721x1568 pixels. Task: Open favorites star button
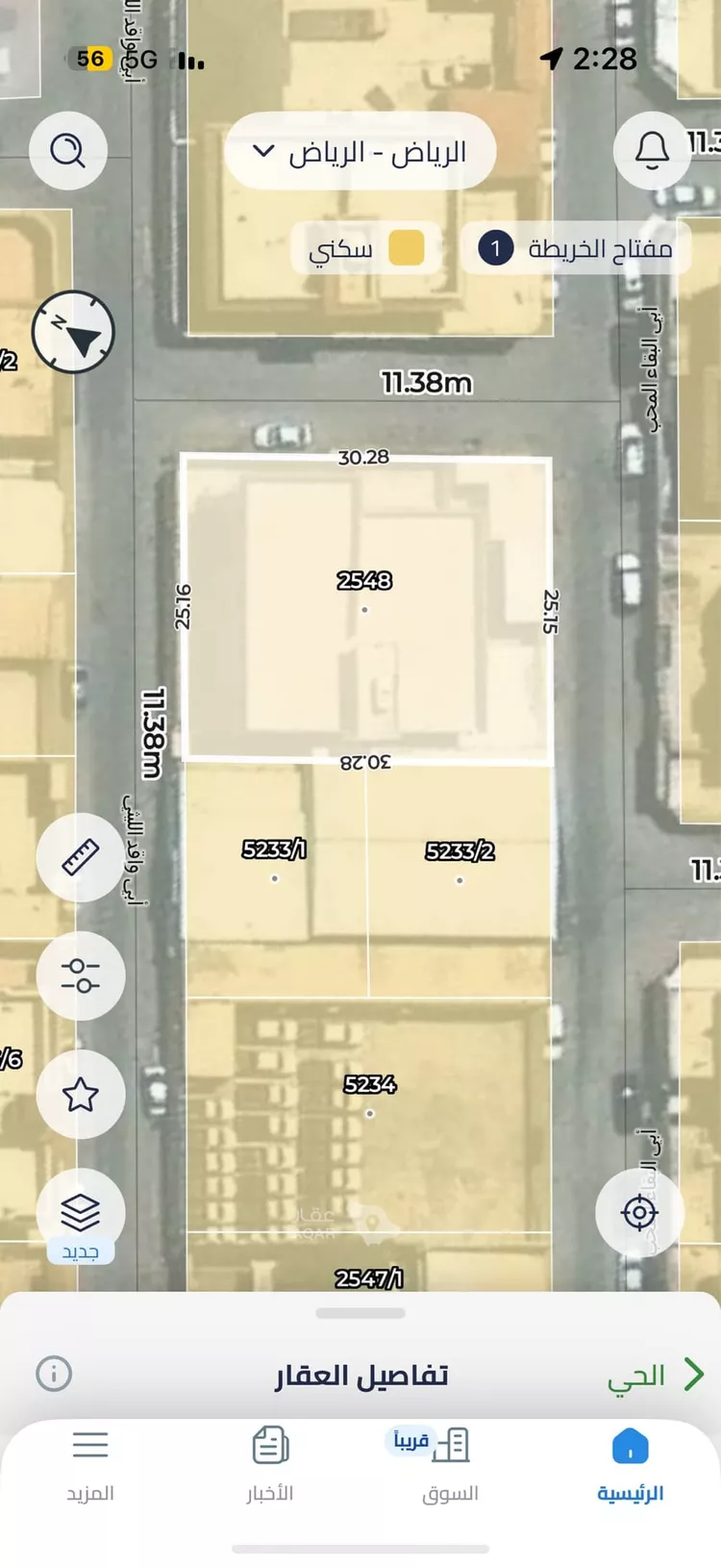click(x=81, y=1094)
